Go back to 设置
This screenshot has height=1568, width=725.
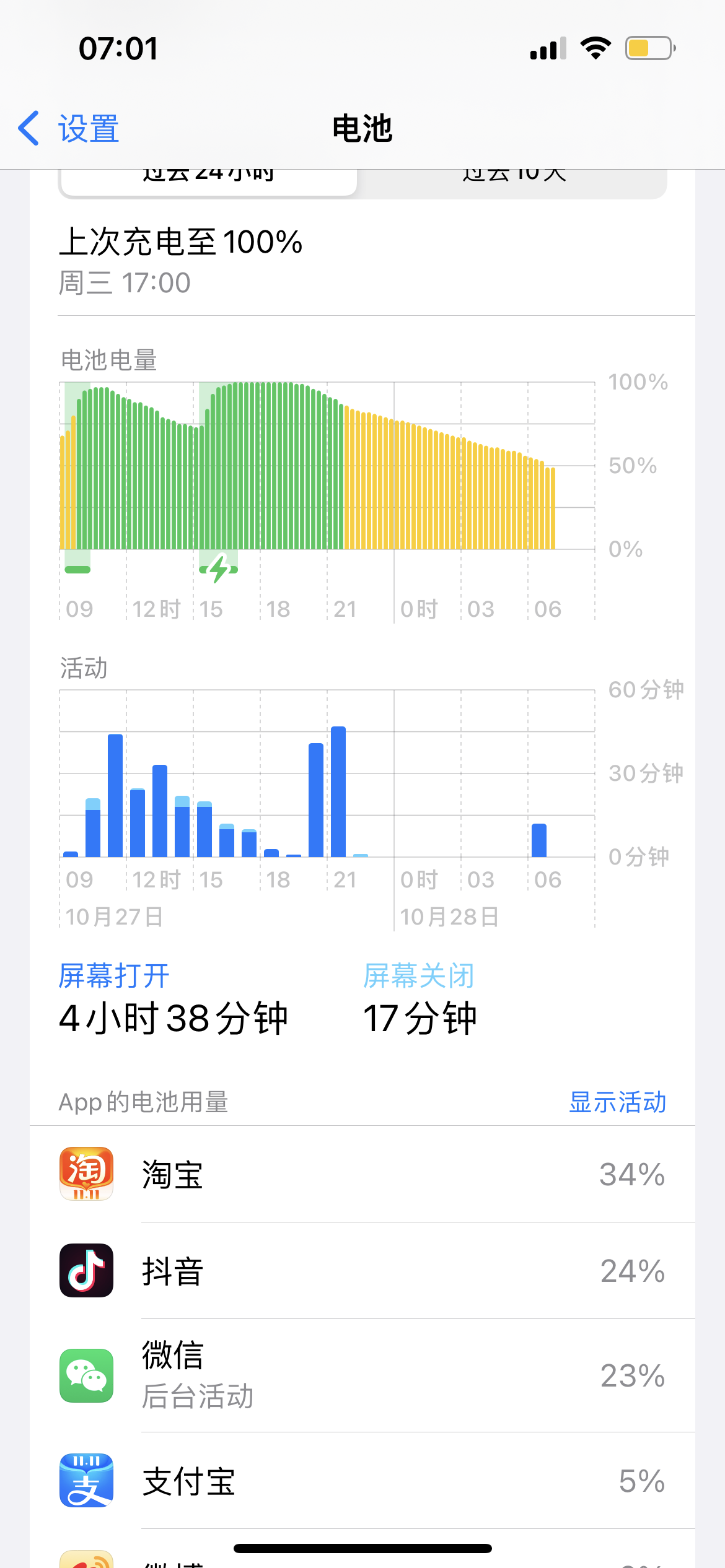68,129
